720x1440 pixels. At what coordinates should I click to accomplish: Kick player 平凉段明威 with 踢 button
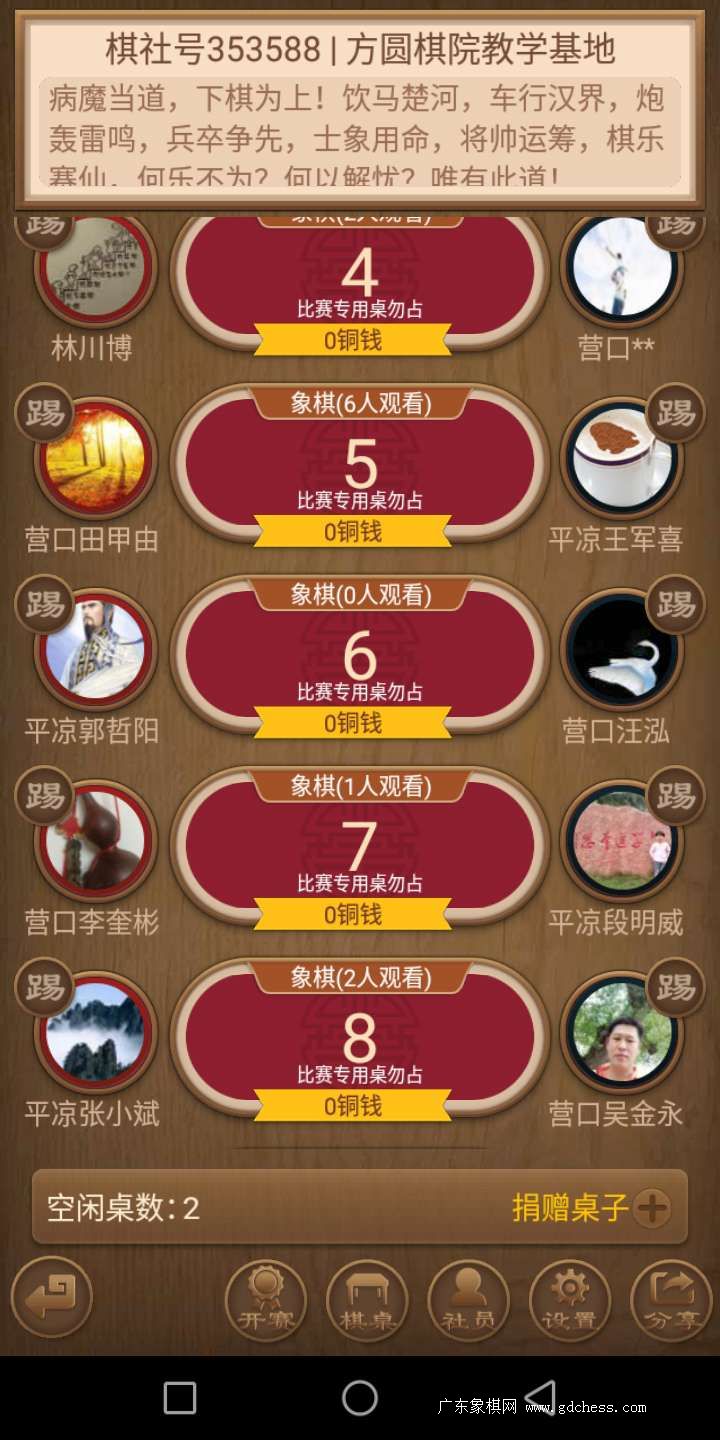pyautogui.click(x=676, y=796)
